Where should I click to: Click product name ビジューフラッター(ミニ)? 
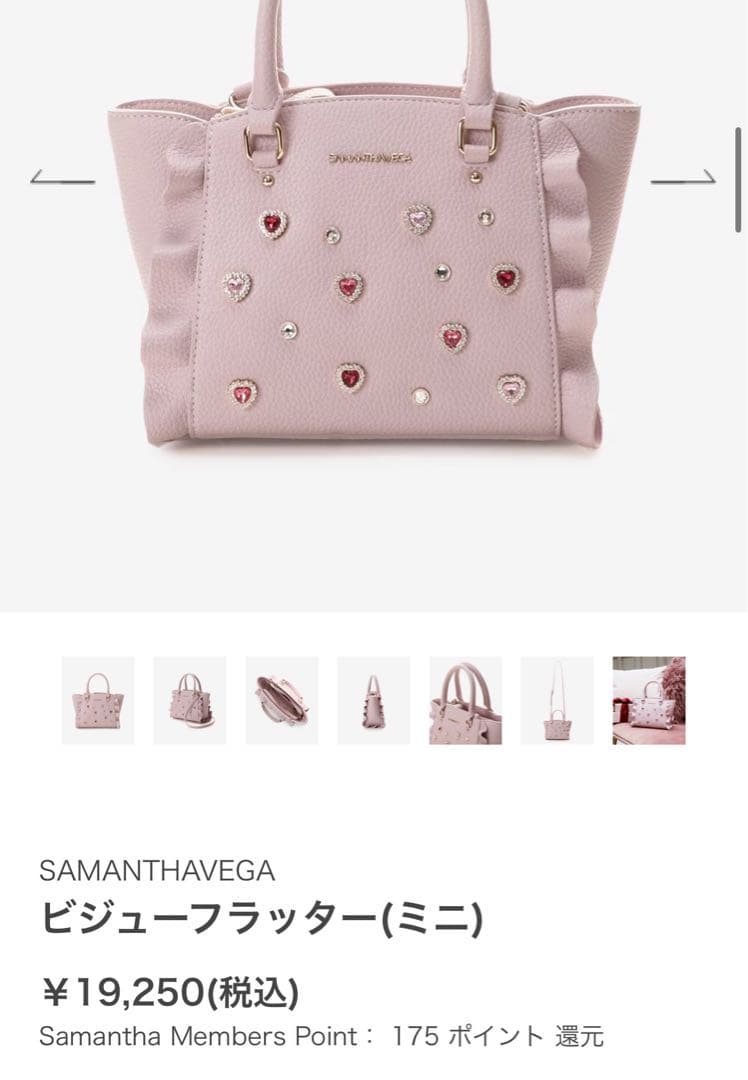pyautogui.click(x=265, y=915)
